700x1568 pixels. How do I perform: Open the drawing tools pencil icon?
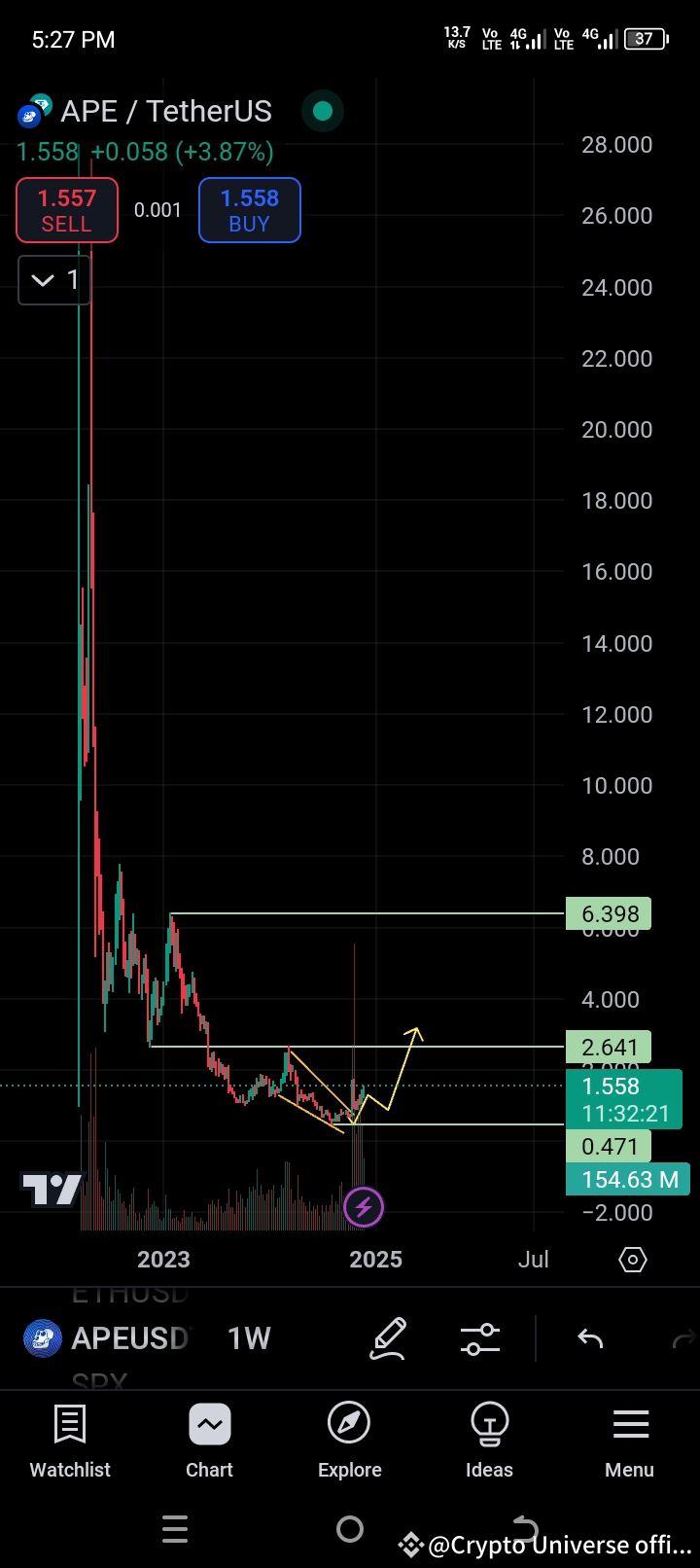(388, 1338)
